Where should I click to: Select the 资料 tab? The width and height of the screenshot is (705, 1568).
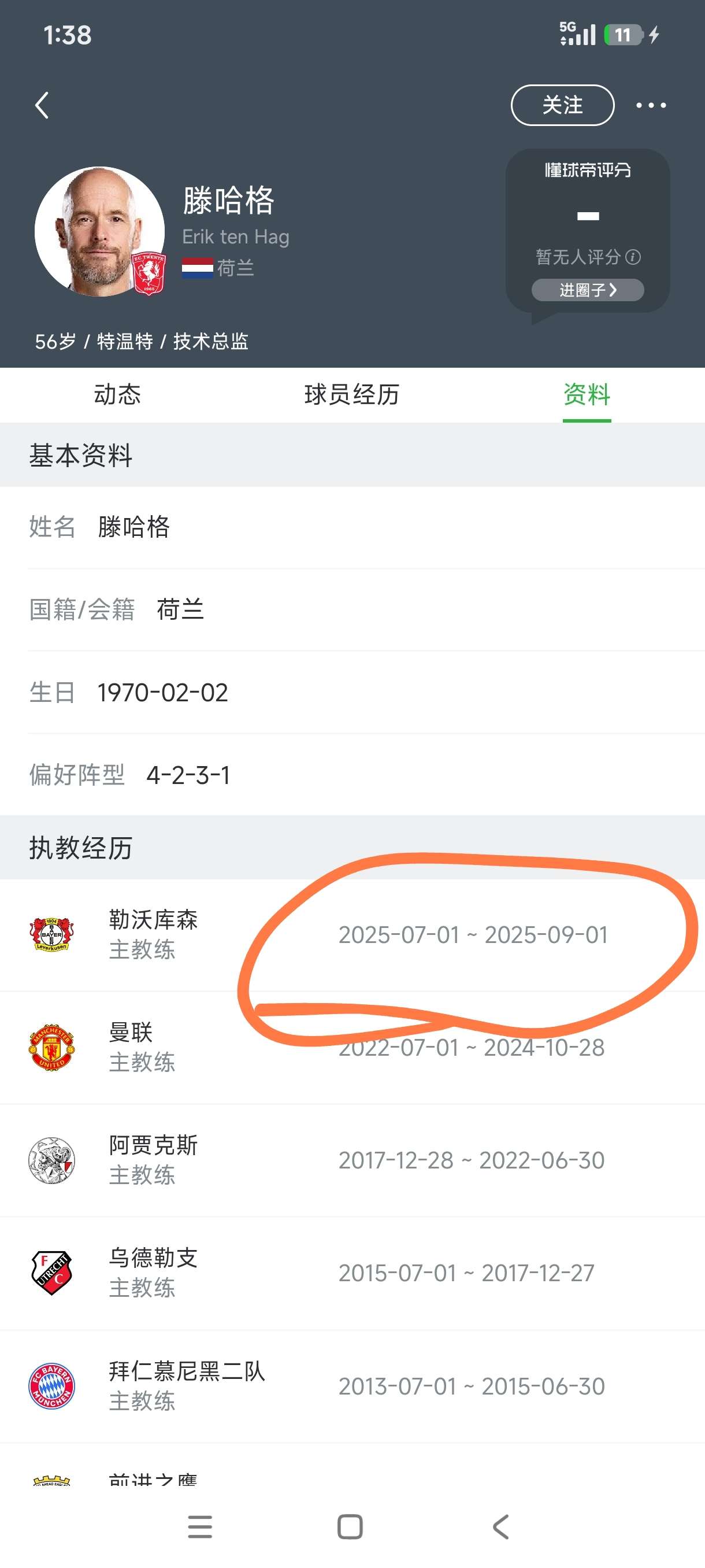587,395
